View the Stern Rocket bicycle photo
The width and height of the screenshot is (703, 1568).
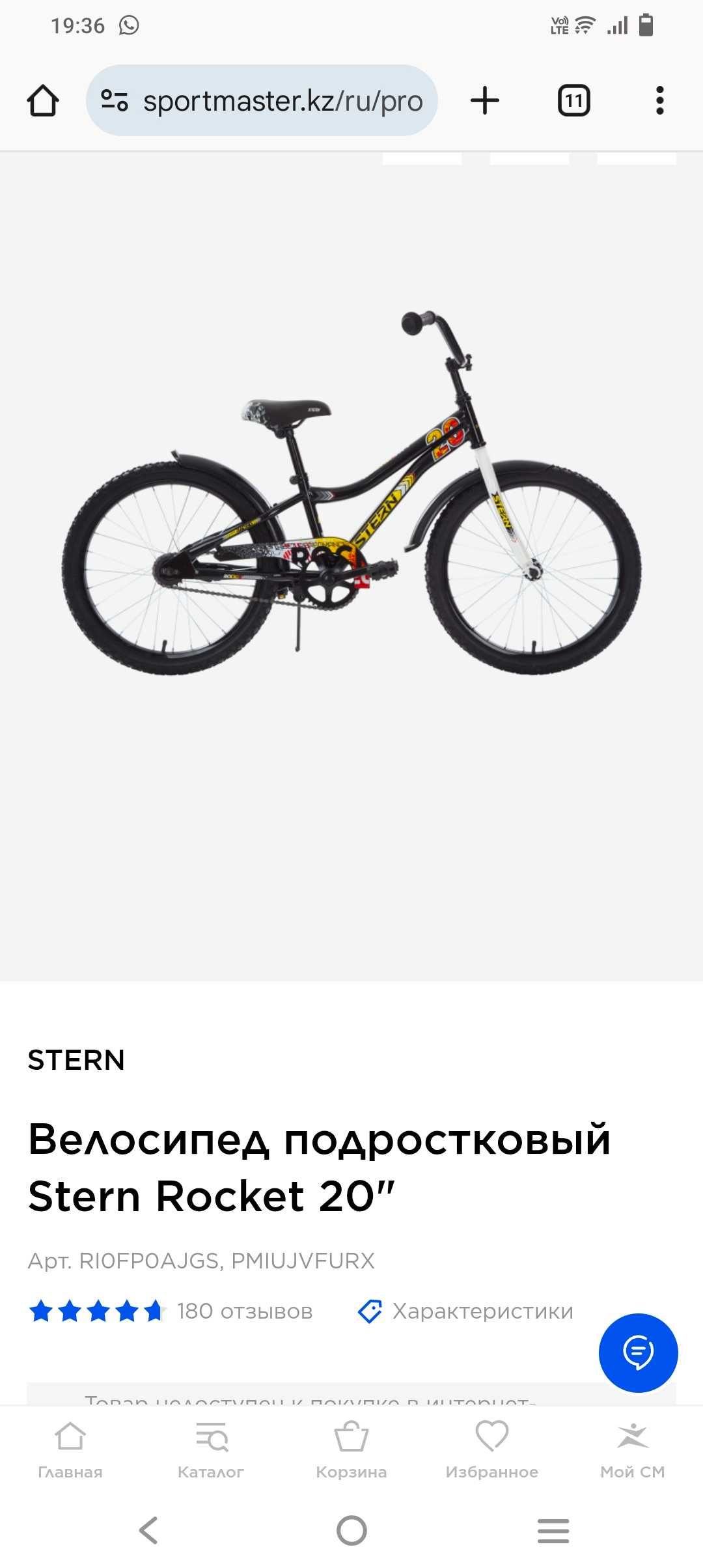tap(351, 495)
